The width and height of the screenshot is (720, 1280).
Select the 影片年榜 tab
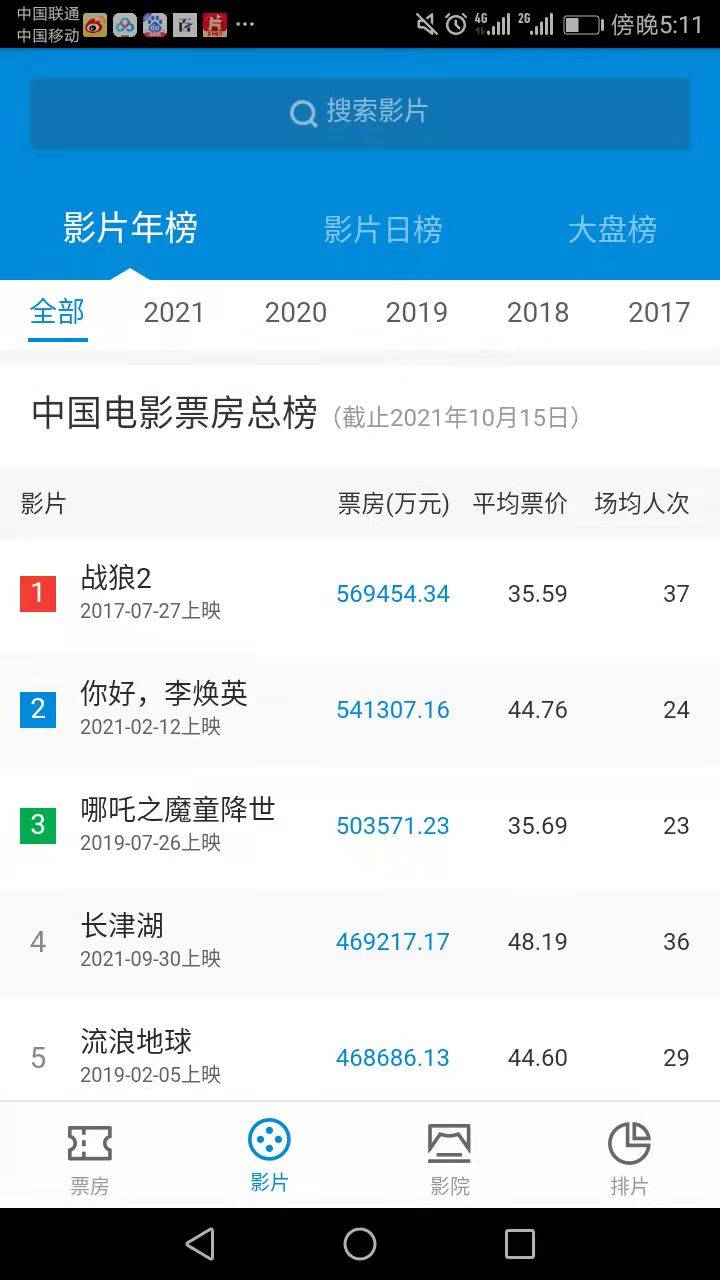pyautogui.click(x=130, y=228)
